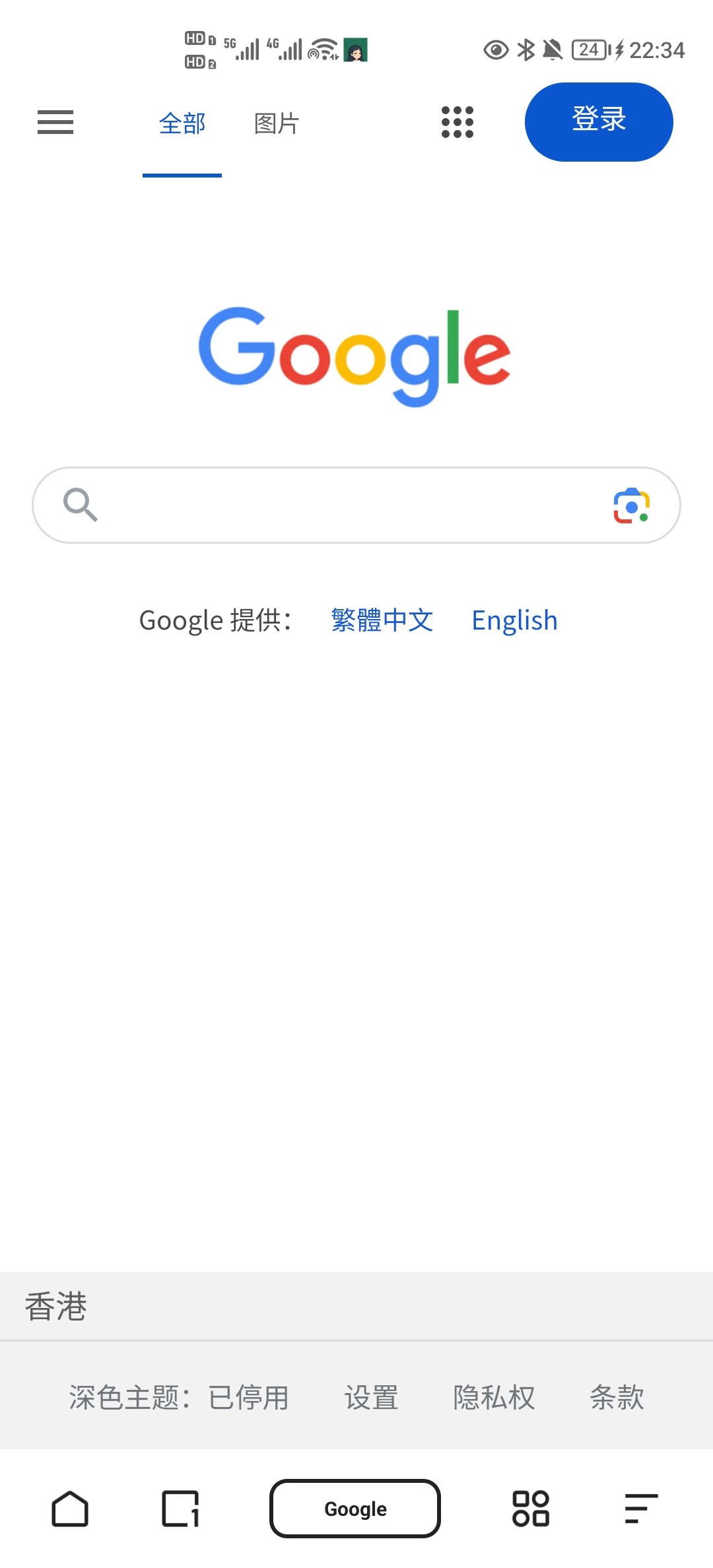Open the 隐私权 privacy link
This screenshot has height=1568, width=713.
[x=493, y=1397]
